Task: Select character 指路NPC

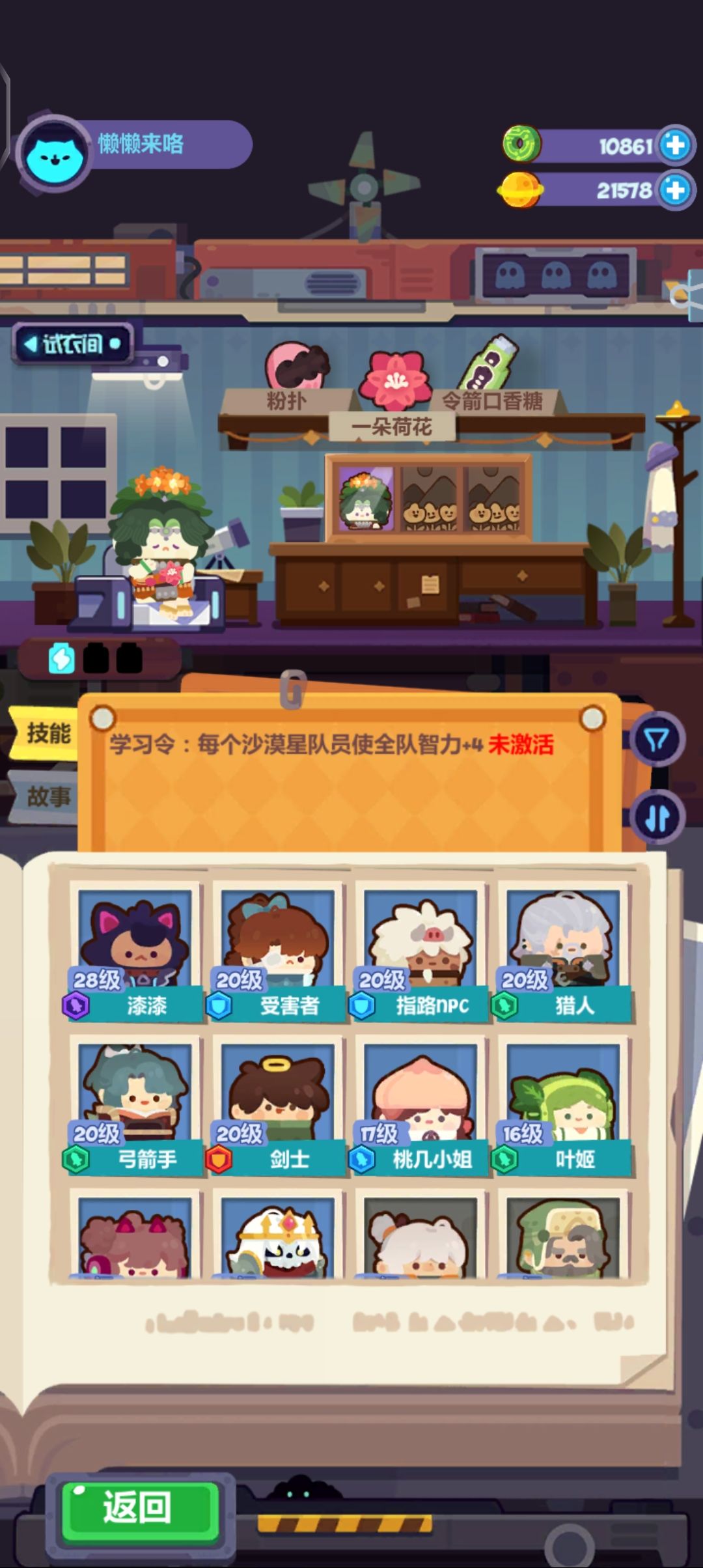Action: [x=421, y=953]
